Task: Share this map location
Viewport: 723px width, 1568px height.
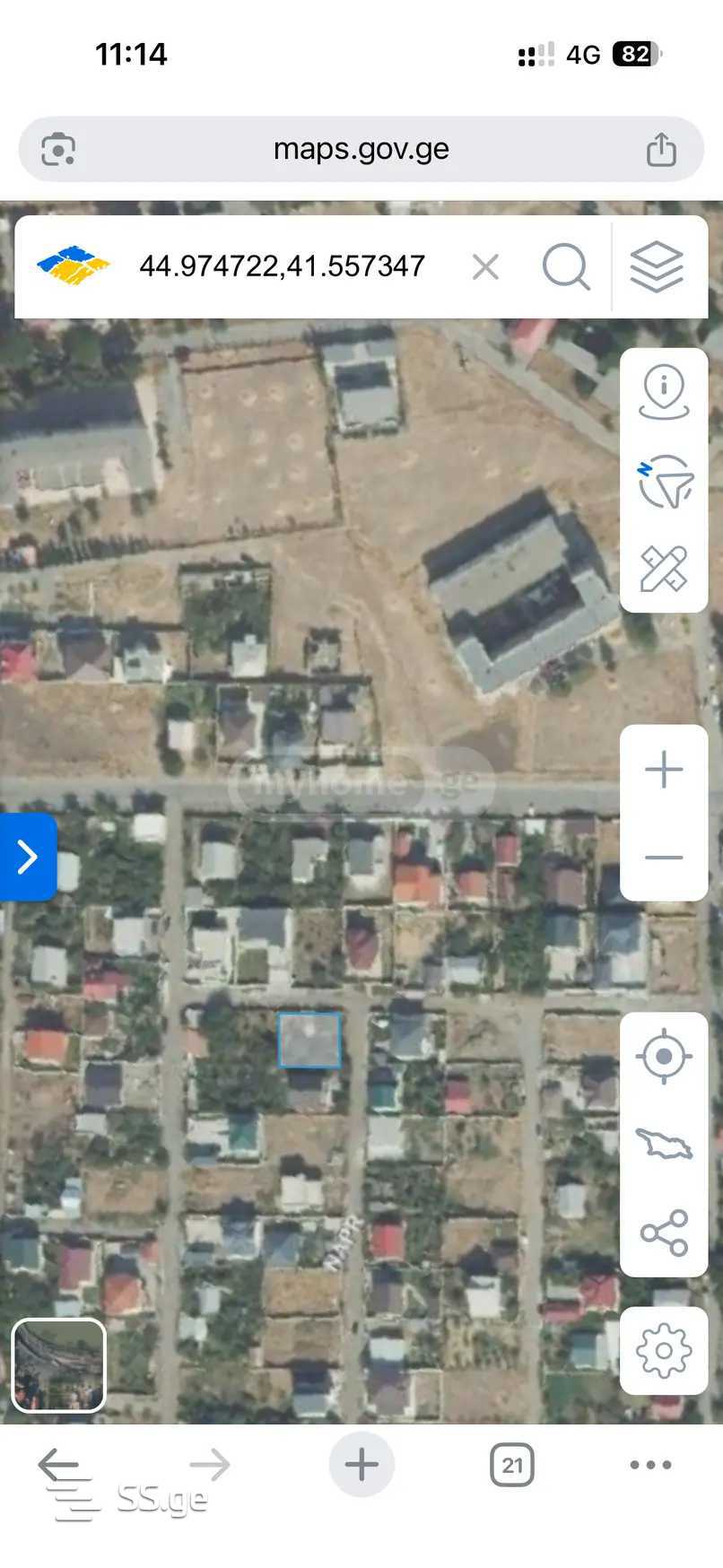Action: [x=664, y=1233]
